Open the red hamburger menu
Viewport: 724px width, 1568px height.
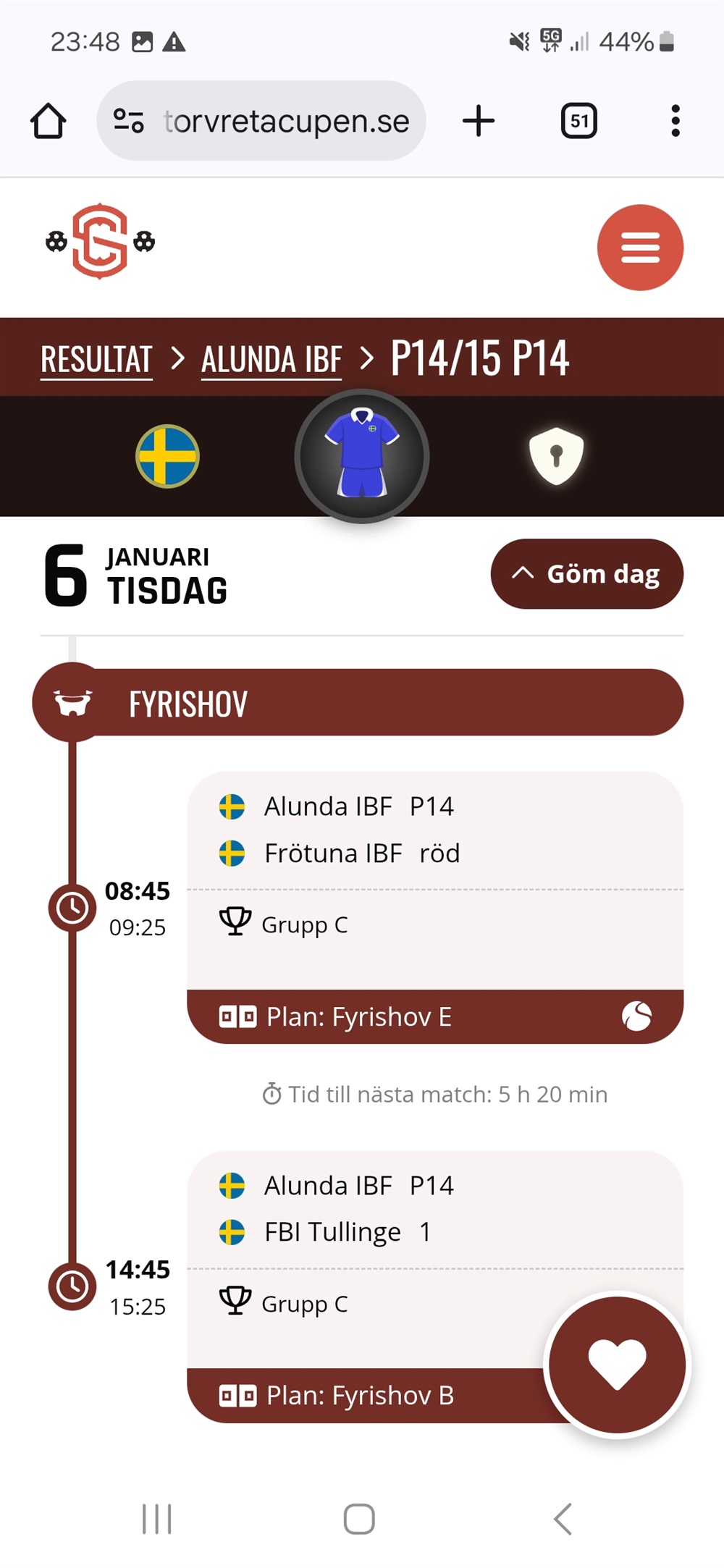coord(640,248)
